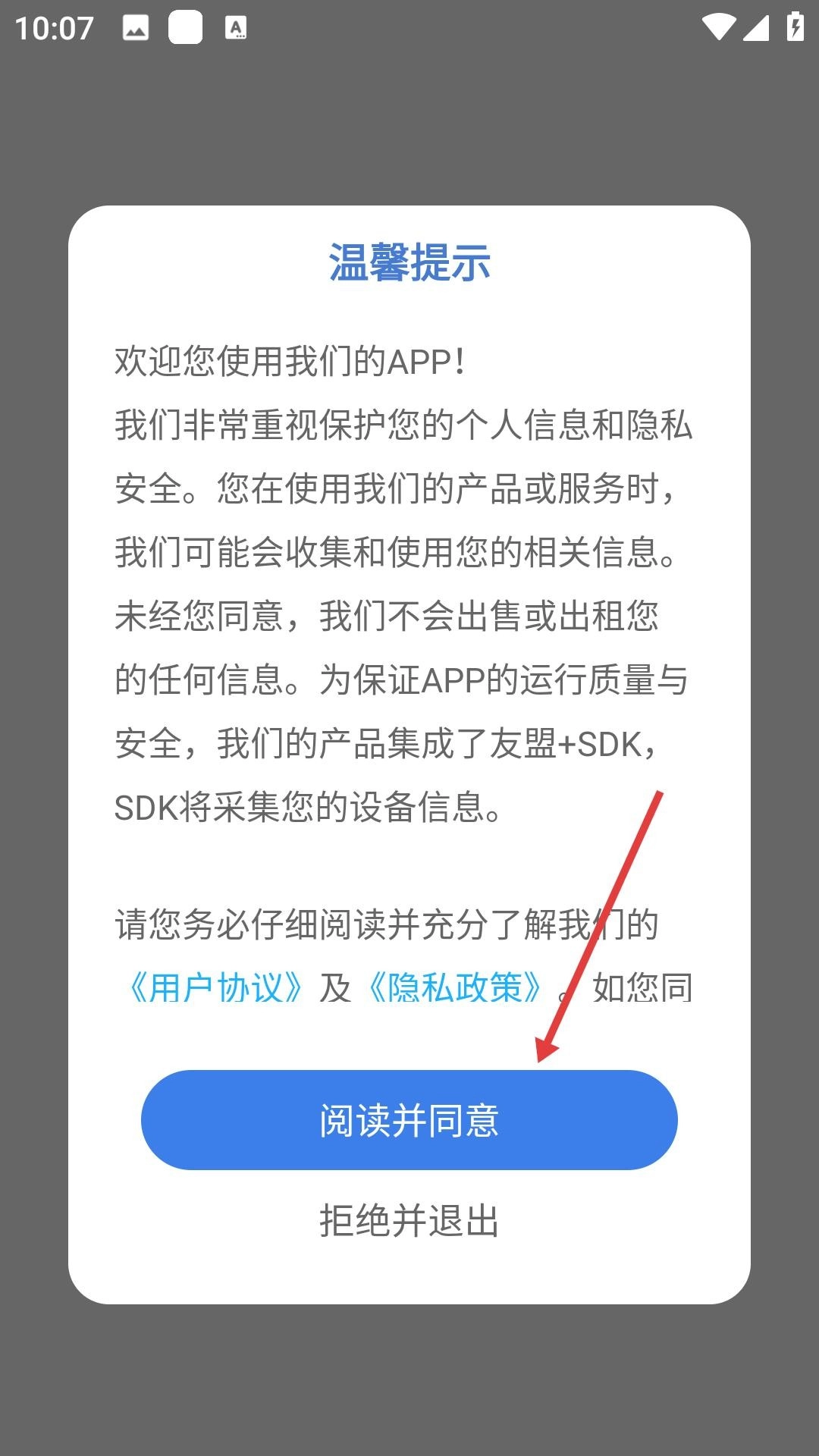Decline via 拒绝并退出
Screen dimensions: 819x1456
point(409,1221)
